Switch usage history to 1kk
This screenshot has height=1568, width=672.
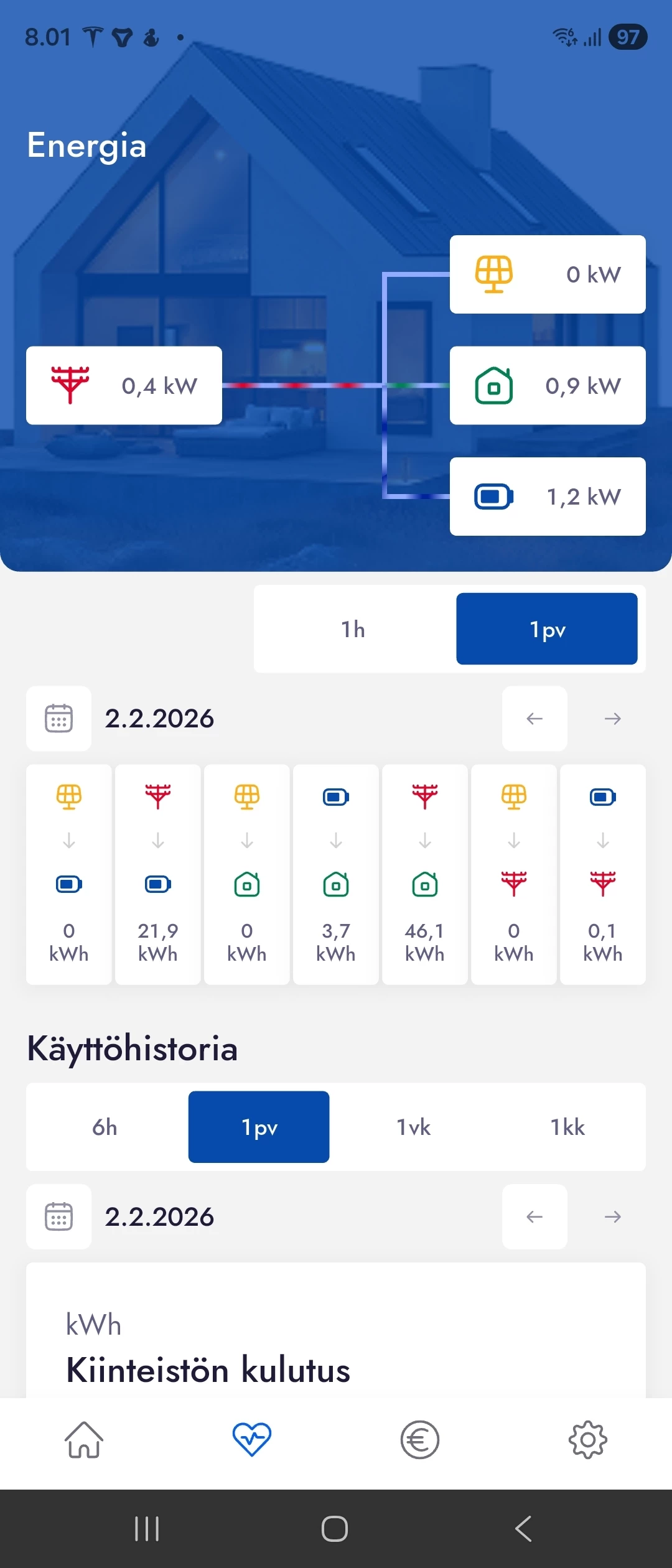coord(567,1127)
